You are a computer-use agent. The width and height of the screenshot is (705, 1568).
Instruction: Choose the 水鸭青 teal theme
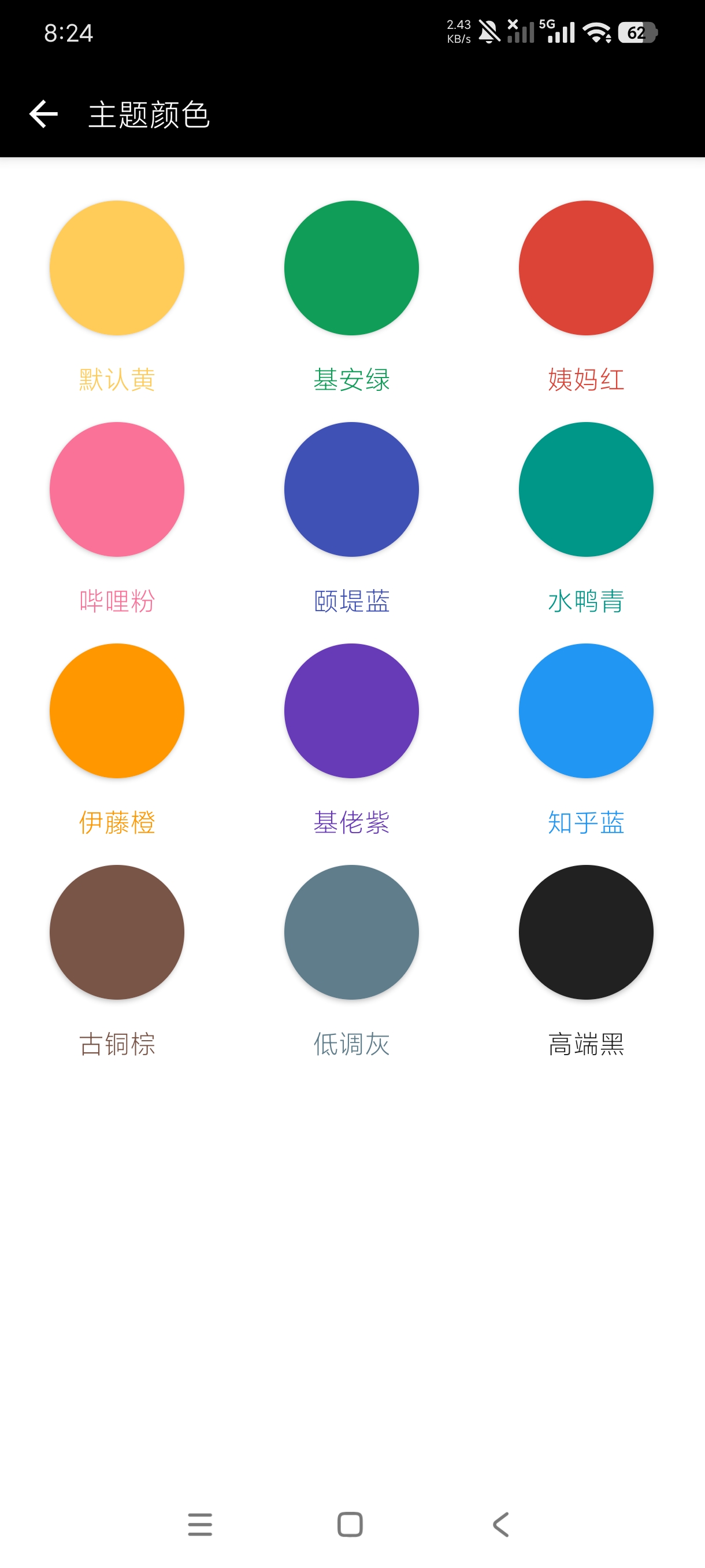coord(586,489)
